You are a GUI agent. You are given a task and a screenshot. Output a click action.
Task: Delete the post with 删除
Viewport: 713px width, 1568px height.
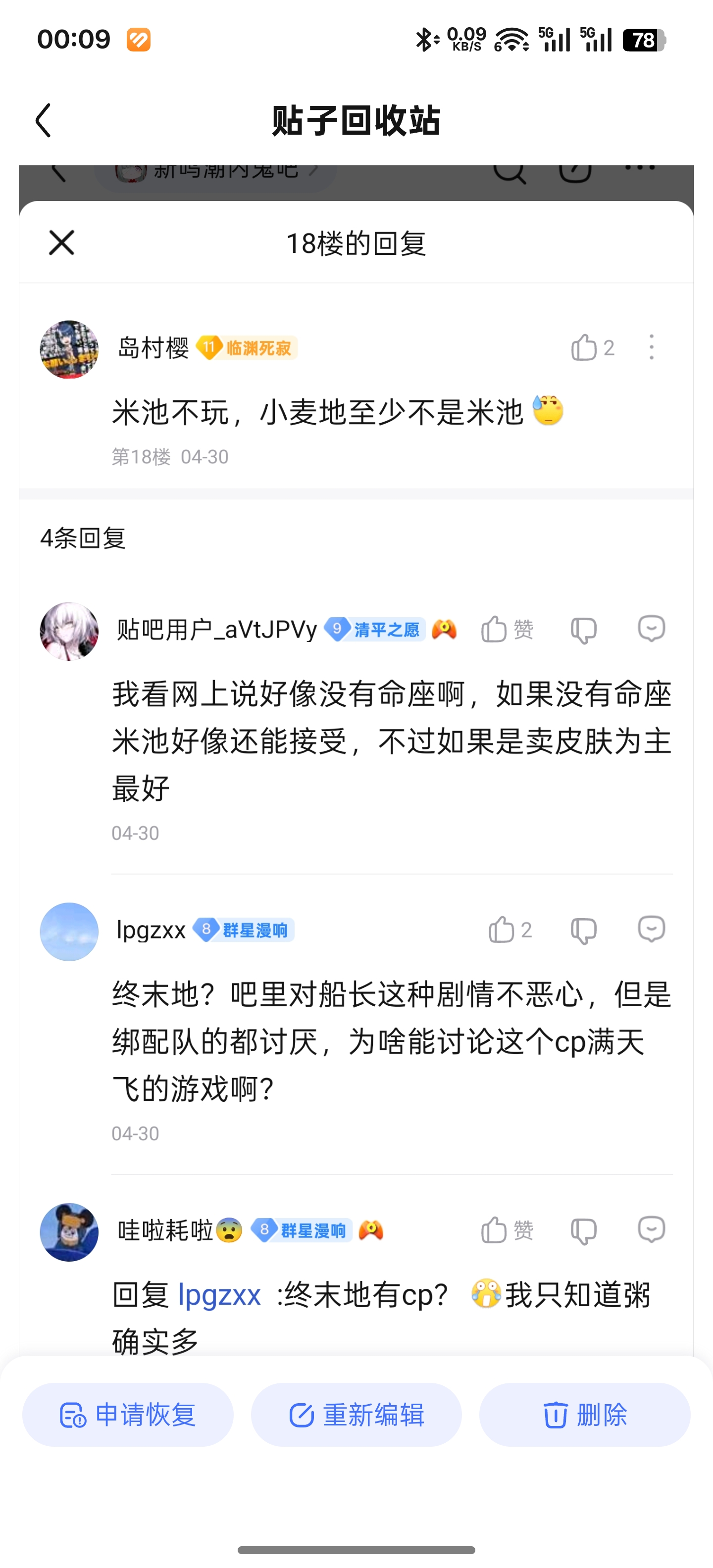point(585,1415)
